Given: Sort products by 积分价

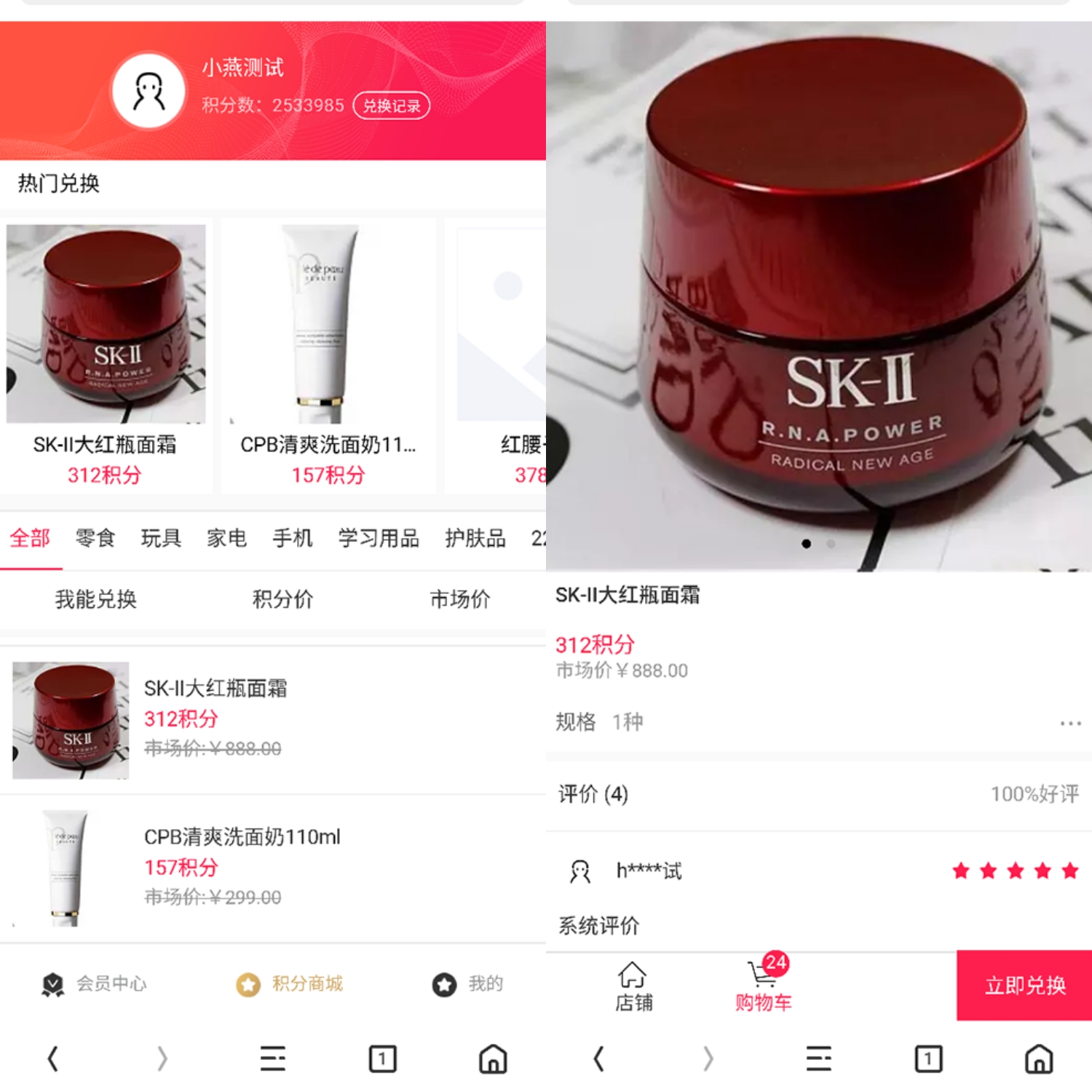Looking at the screenshot, I should pyautogui.click(x=282, y=599).
